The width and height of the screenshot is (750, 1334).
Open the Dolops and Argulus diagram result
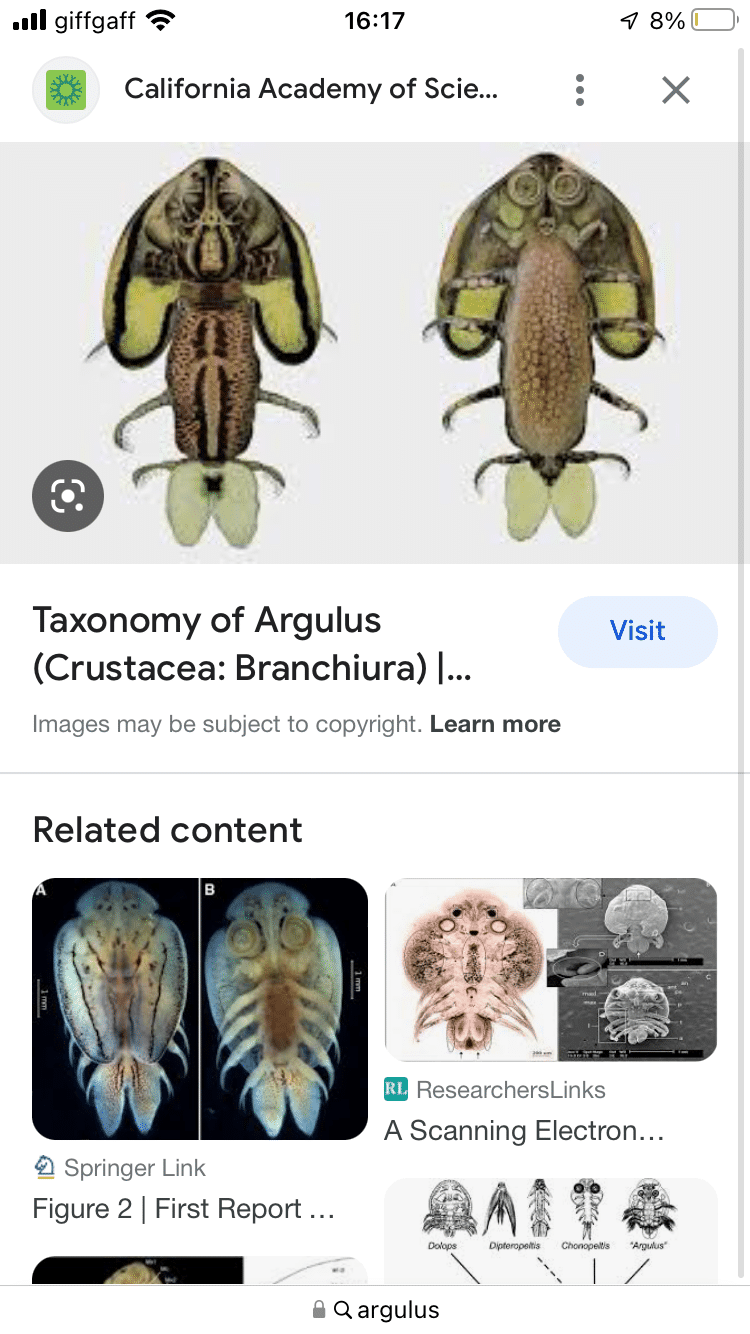[x=551, y=1231]
